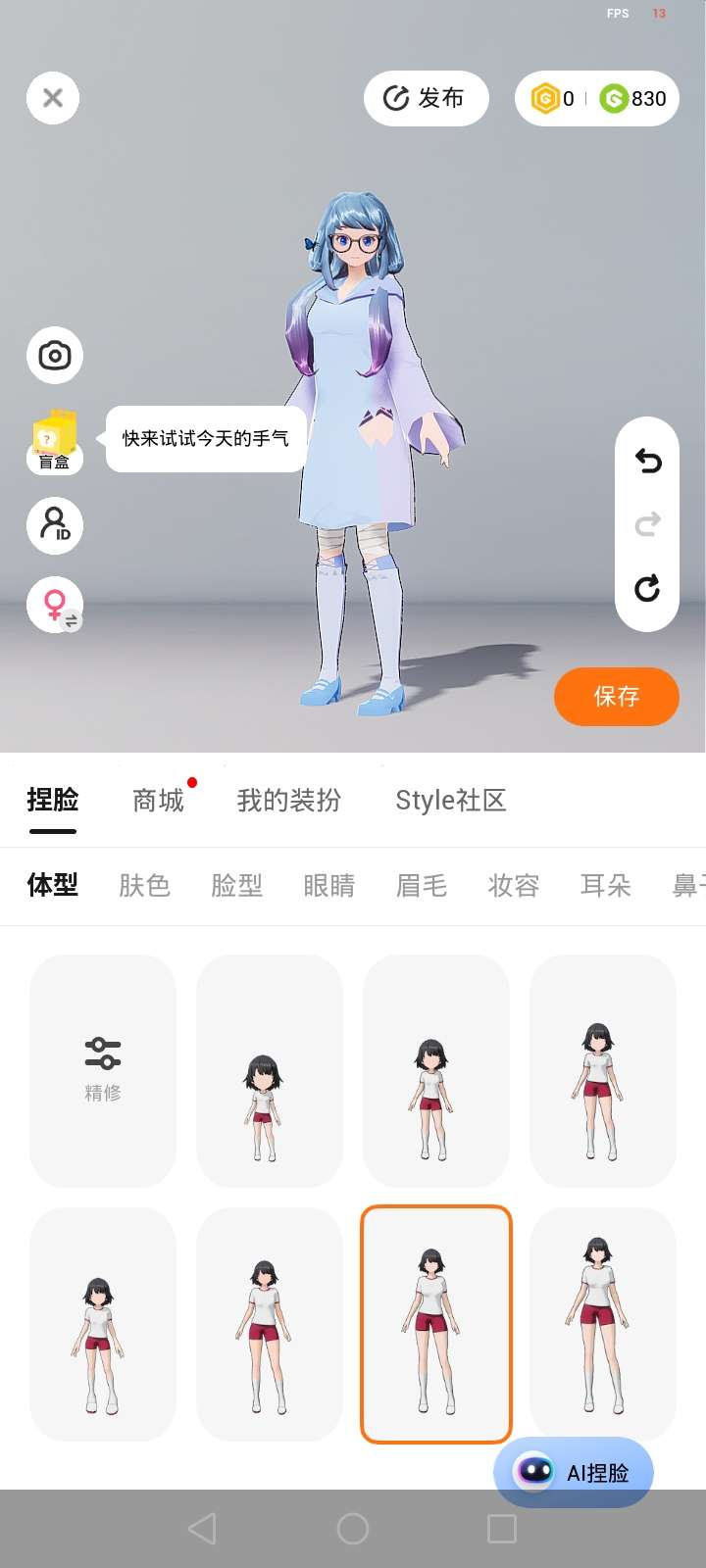The width and height of the screenshot is (706, 1568).
Task: Reset the avatar with the refresh icon
Action: coord(647,588)
